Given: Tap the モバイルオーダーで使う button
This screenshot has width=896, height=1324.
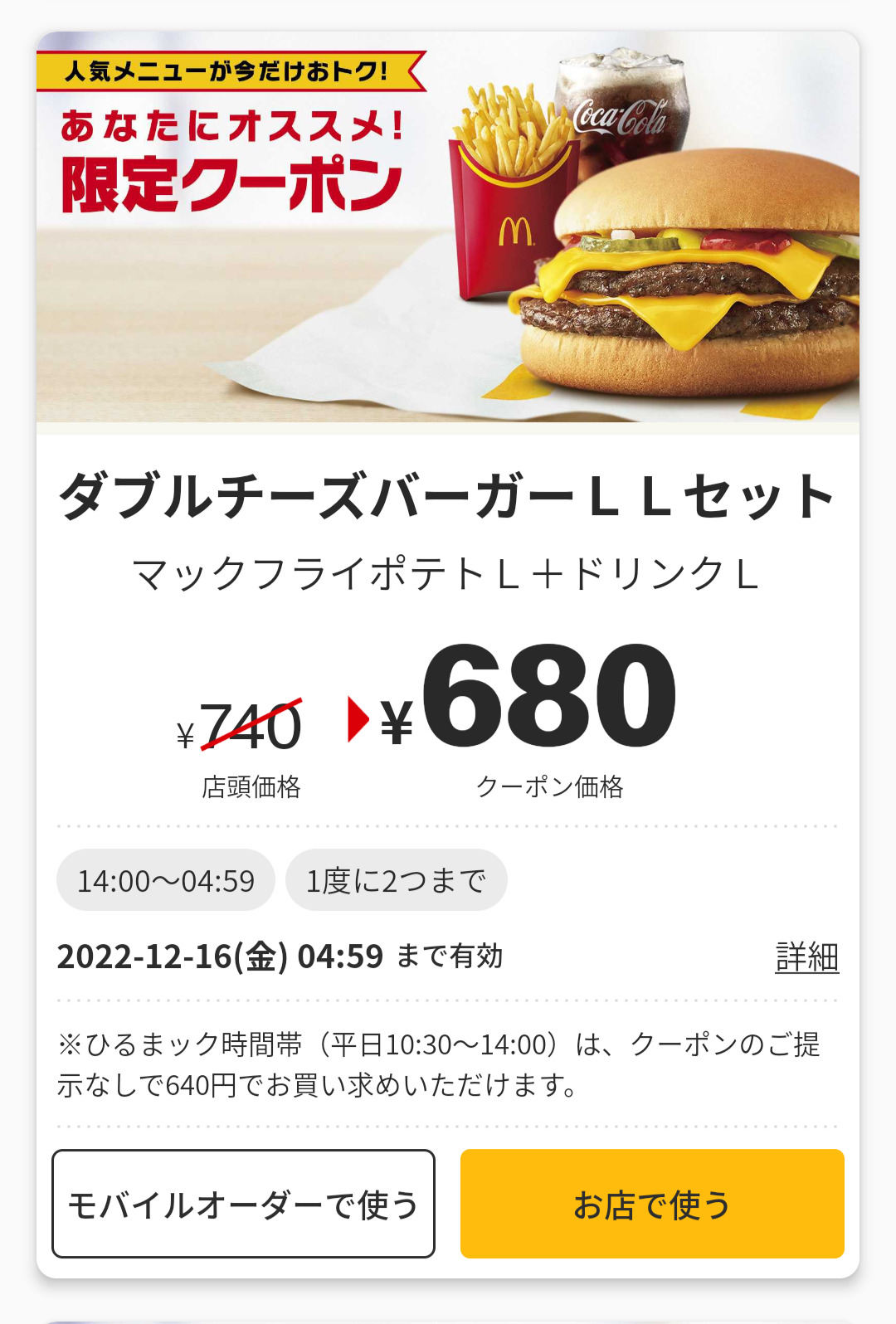Looking at the screenshot, I should click(x=243, y=1204).
